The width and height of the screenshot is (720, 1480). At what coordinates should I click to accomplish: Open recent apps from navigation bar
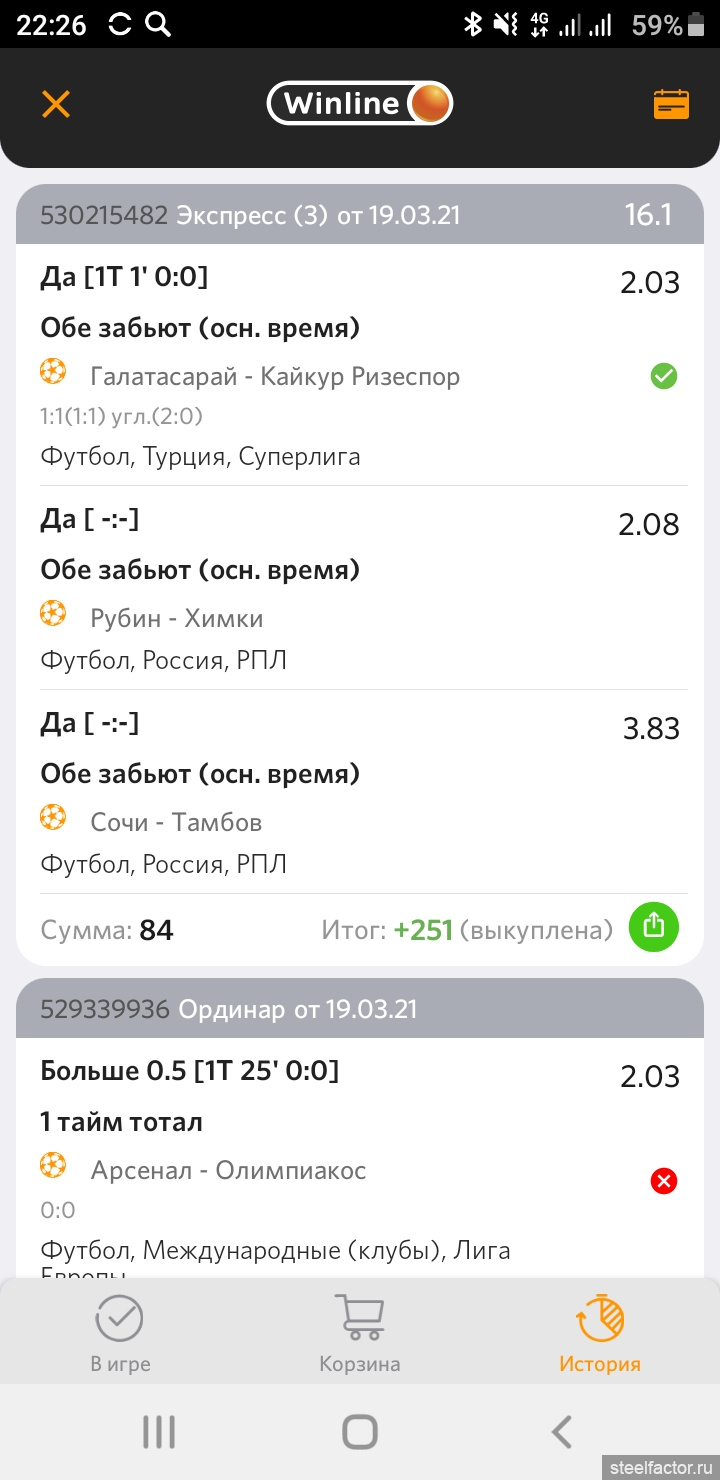point(159,1432)
